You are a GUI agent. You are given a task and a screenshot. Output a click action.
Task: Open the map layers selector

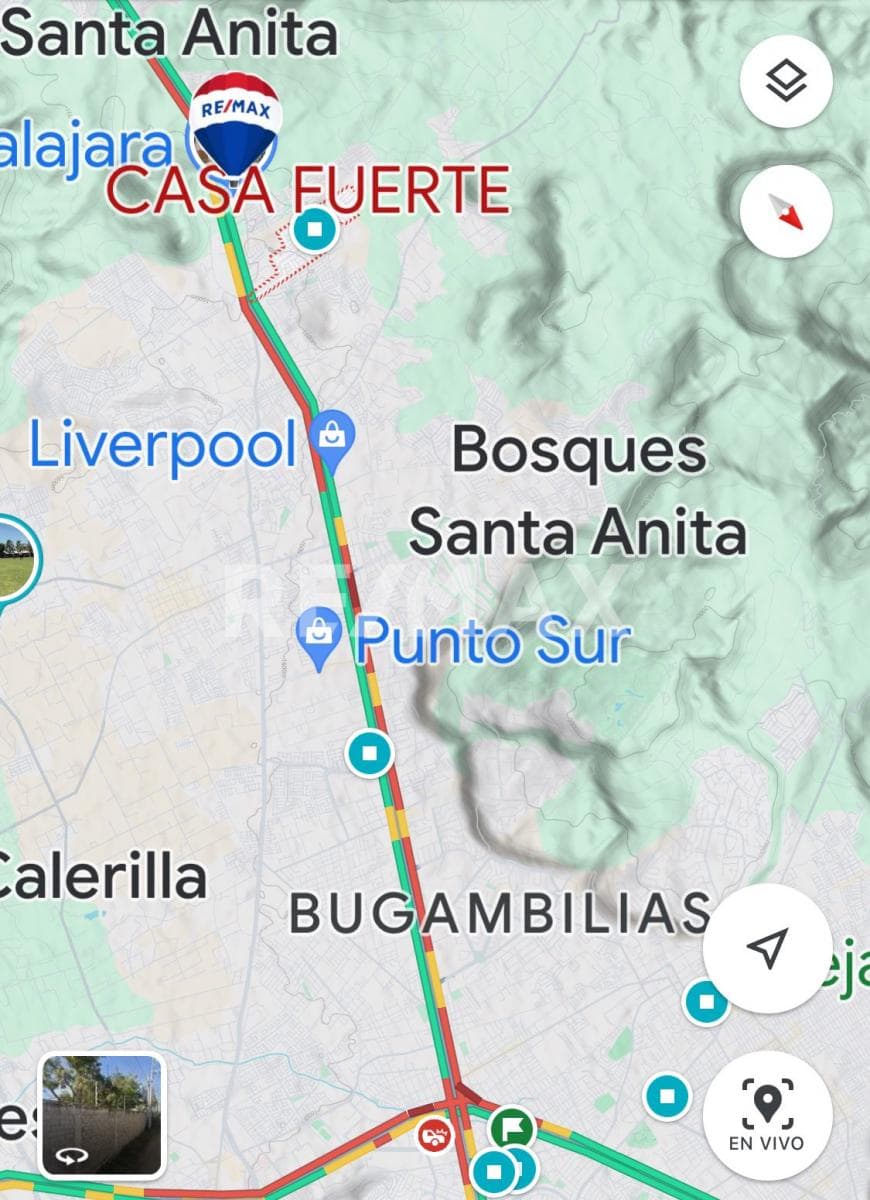[786, 82]
